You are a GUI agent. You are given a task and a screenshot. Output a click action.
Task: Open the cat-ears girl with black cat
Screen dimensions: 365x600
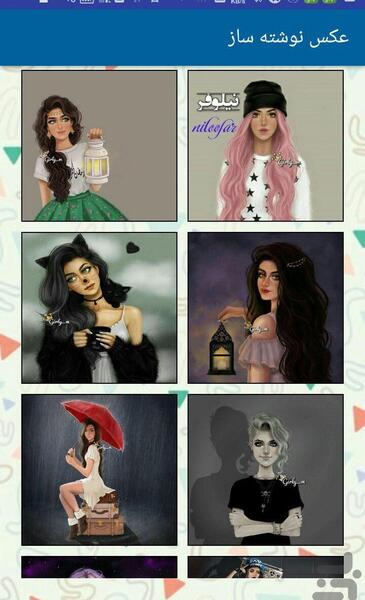[x=99, y=308]
